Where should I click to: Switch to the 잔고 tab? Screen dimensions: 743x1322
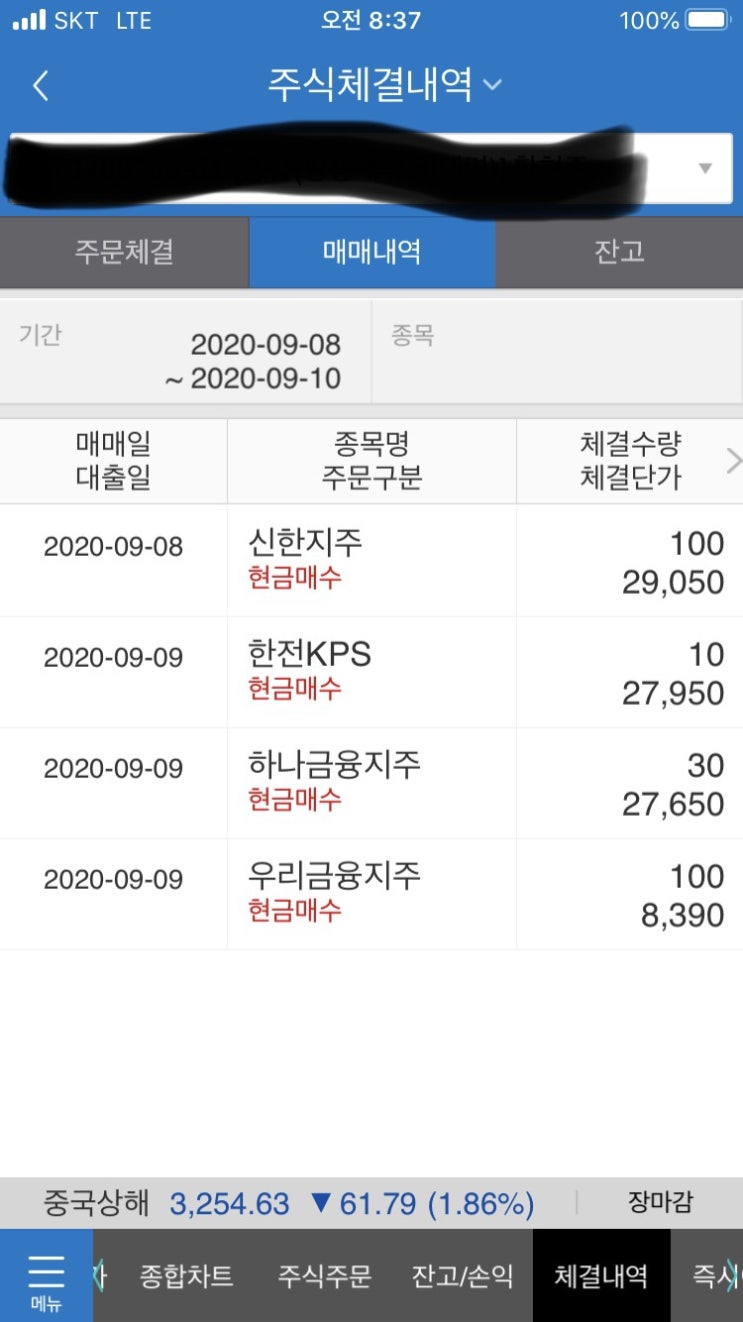(x=619, y=252)
